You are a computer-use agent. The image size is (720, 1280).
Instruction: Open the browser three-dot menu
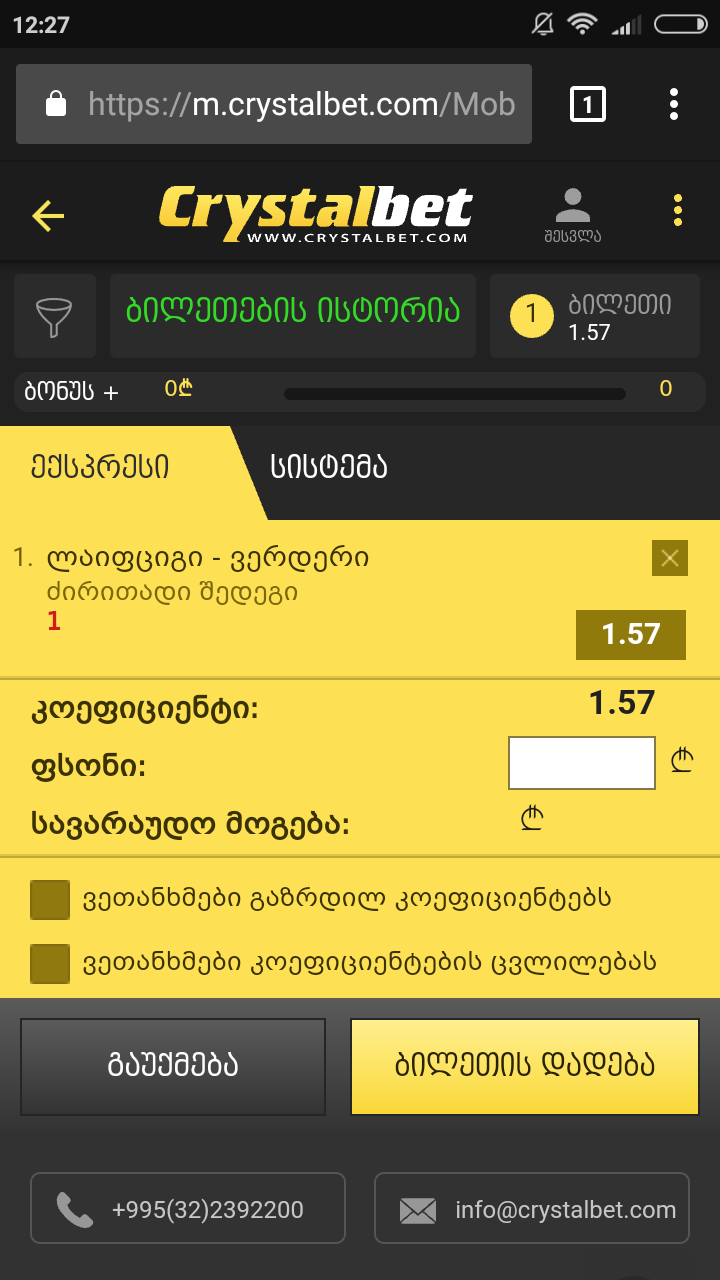pyautogui.click(x=673, y=103)
